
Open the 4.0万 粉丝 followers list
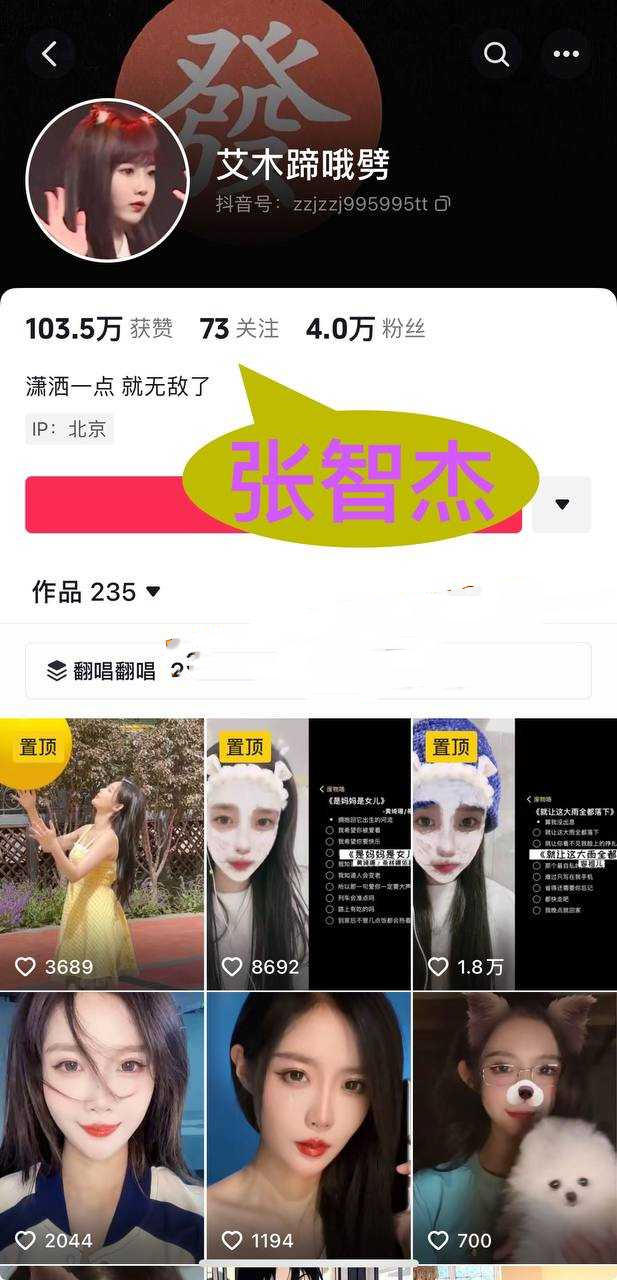[x=365, y=328]
